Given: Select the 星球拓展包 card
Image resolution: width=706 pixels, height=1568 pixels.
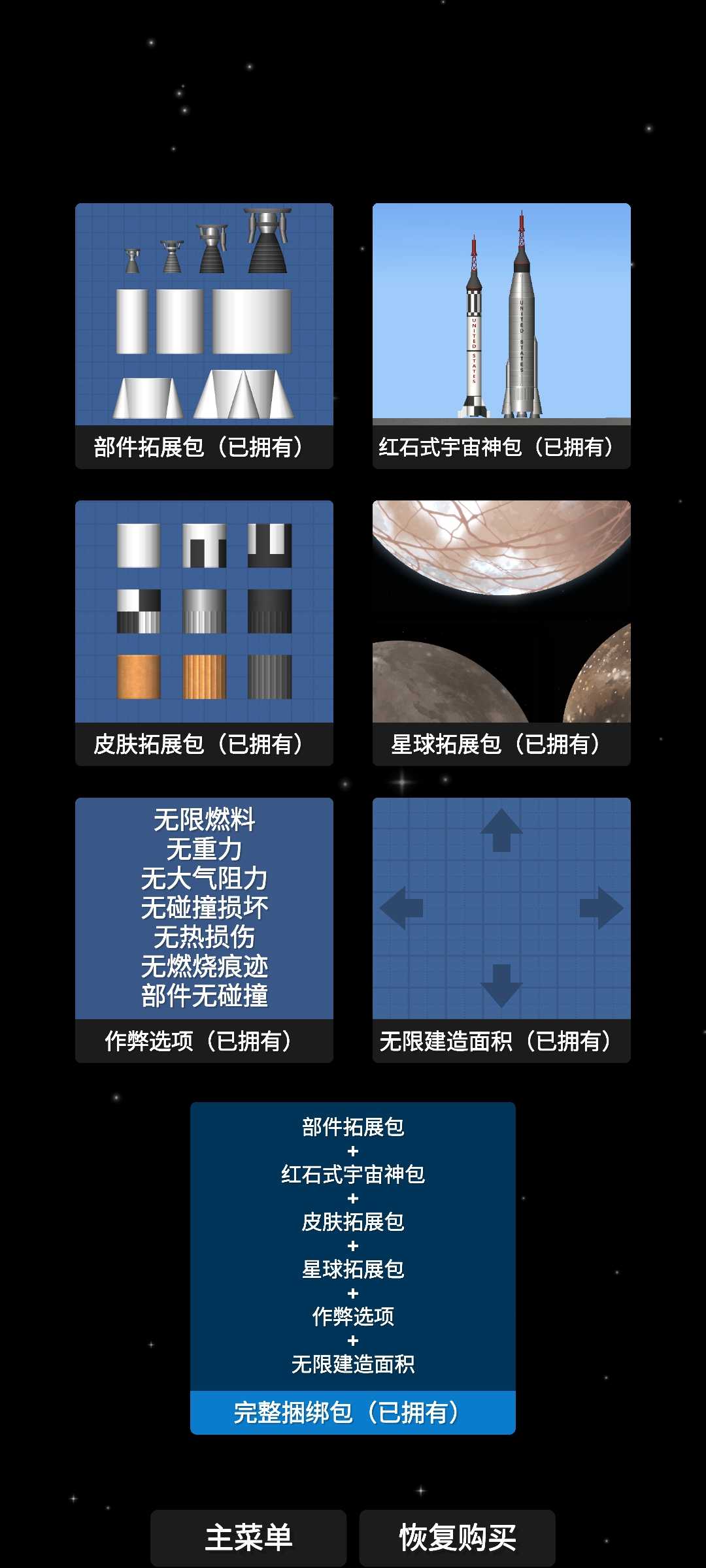Looking at the screenshot, I should pyautogui.click(x=501, y=632).
